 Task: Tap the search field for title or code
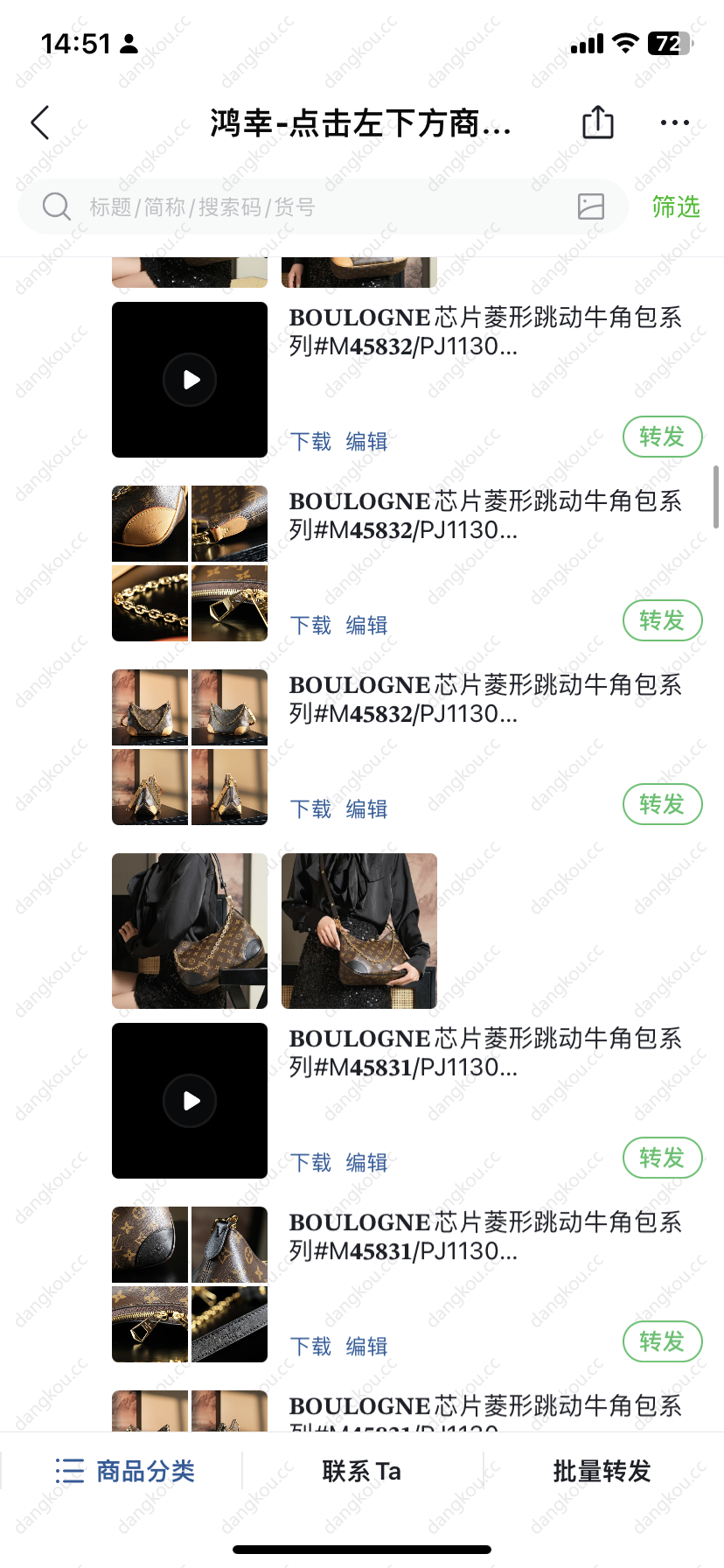click(x=306, y=207)
